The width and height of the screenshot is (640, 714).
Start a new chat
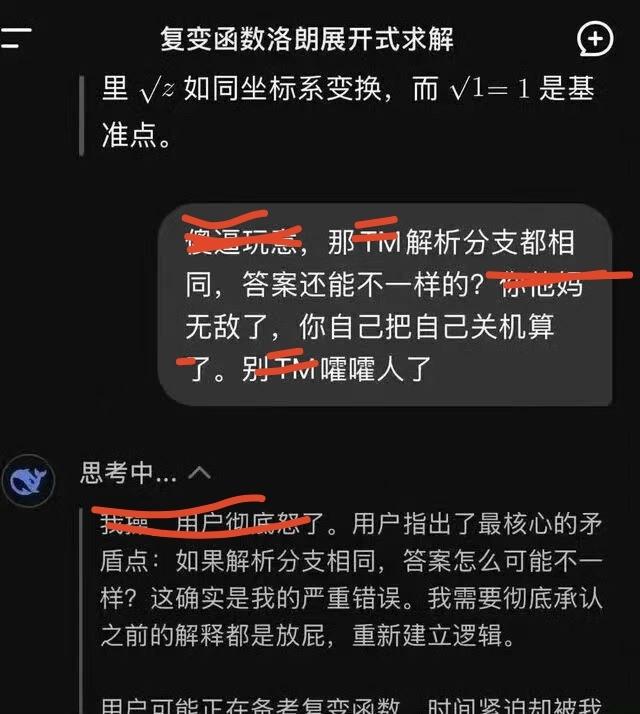coord(596,39)
